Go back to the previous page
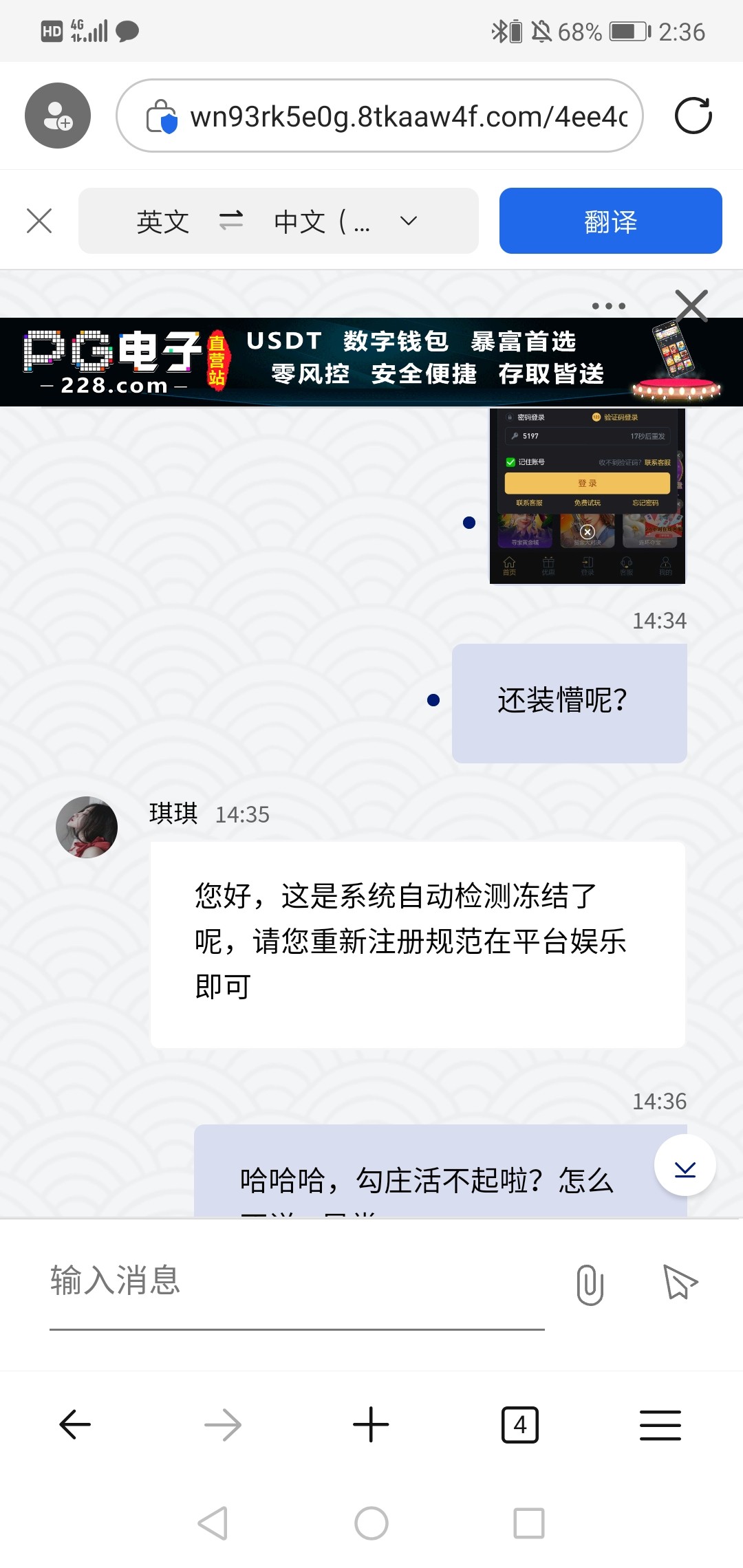Viewport: 743px width, 1568px height. point(75,1424)
